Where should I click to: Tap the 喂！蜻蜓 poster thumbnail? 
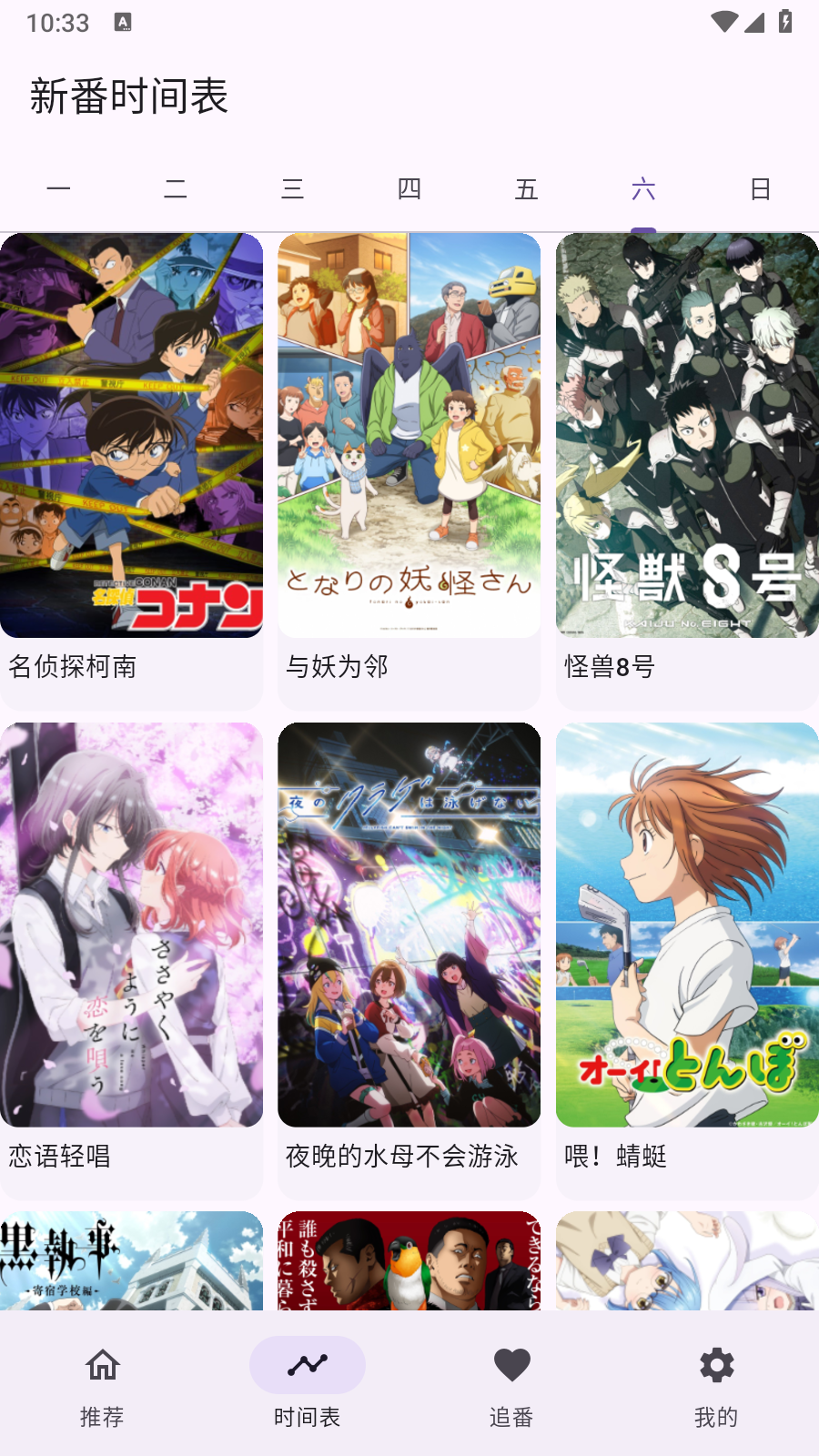pos(687,923)
